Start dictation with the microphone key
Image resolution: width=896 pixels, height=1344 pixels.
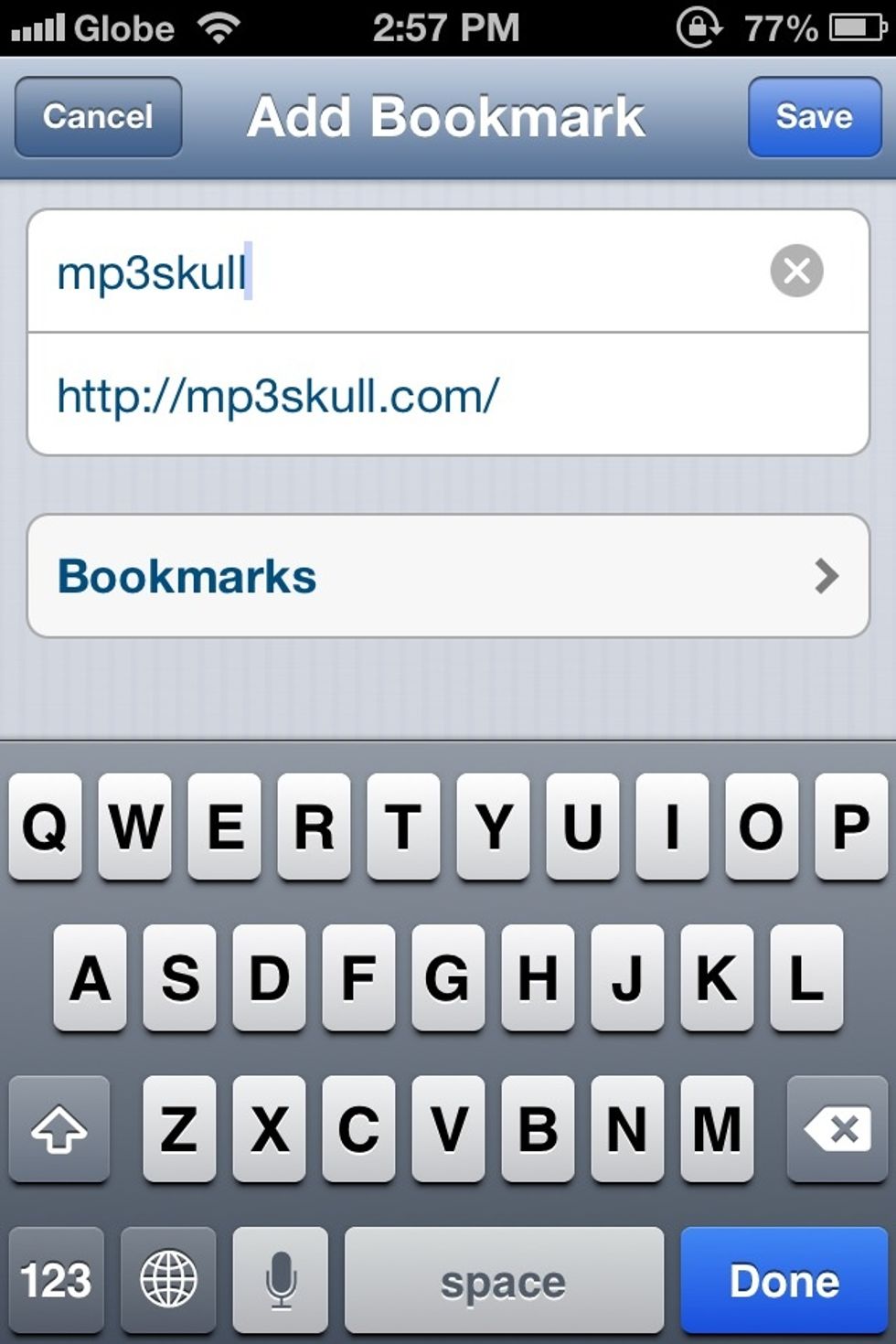281,1280
